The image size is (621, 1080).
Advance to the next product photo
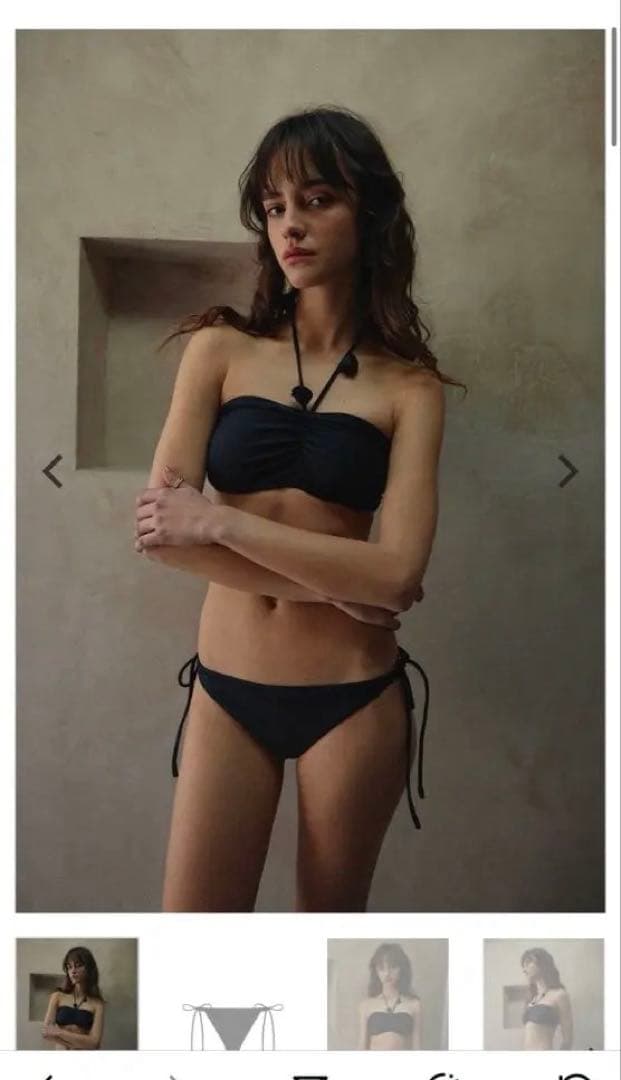pos(567,471)
